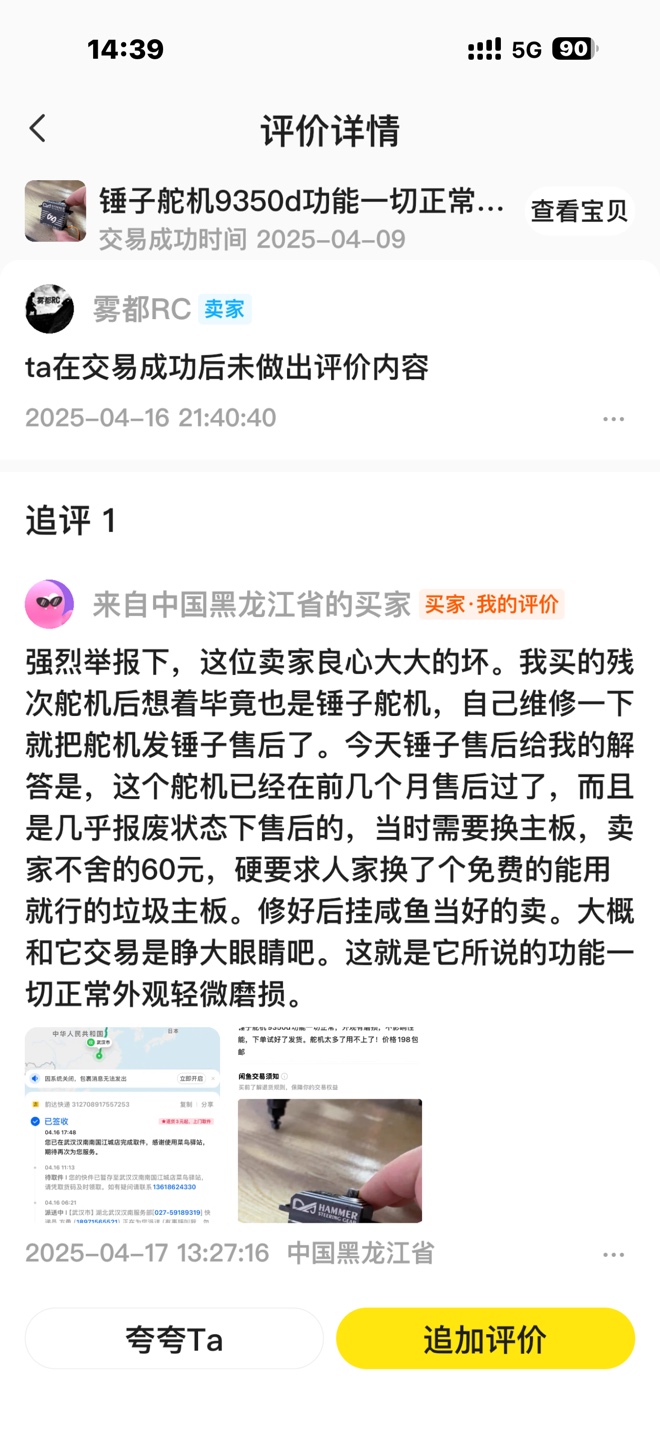The image size is (660, 1434).
Task: View the logistics tracking screenshot image
Action: pos(123,1125)
